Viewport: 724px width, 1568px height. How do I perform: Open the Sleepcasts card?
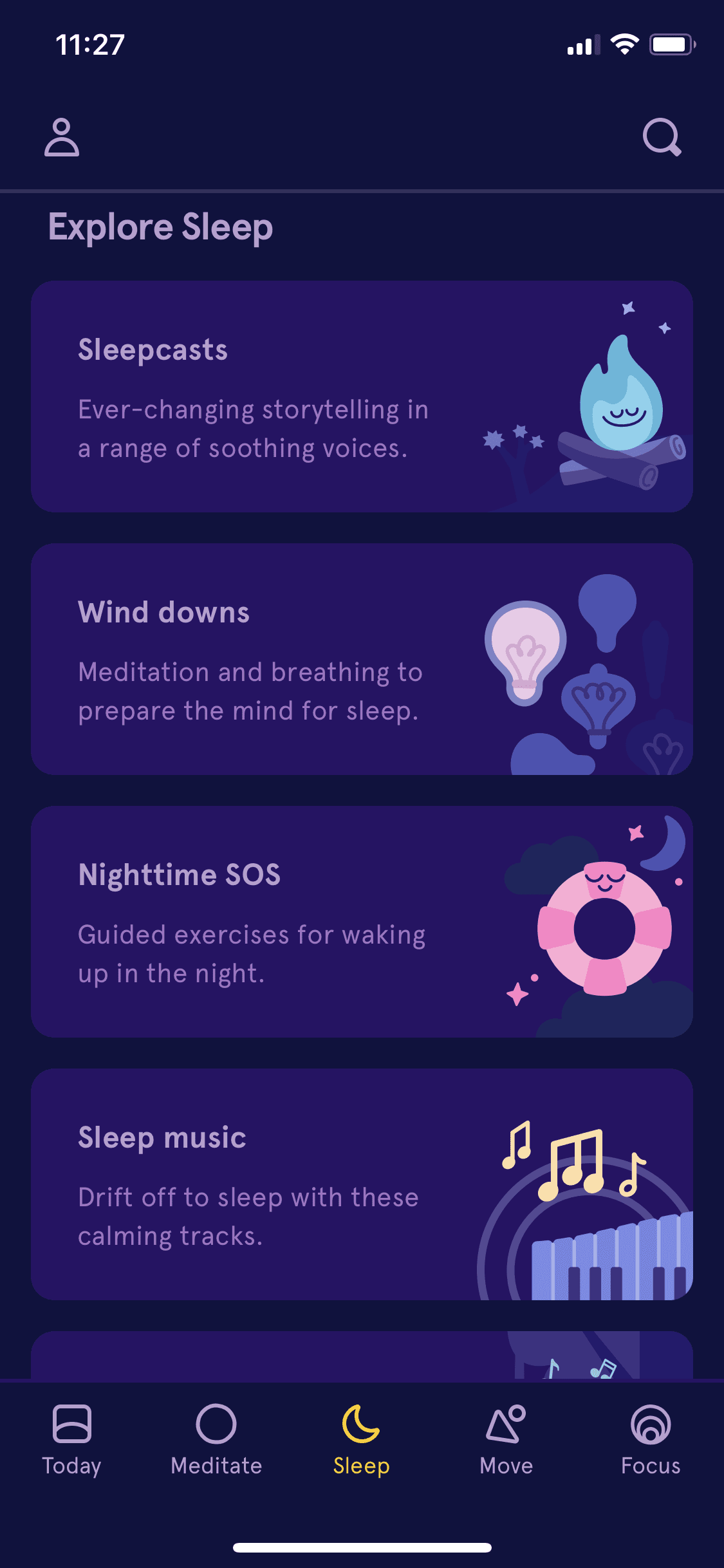[362, 397]
